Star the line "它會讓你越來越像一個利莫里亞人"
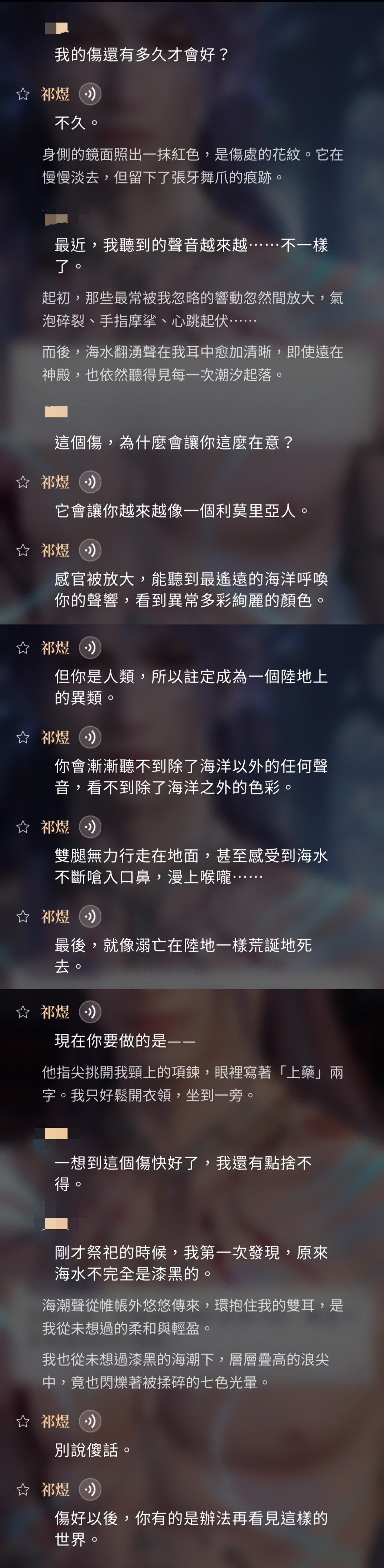 [23, 483]
